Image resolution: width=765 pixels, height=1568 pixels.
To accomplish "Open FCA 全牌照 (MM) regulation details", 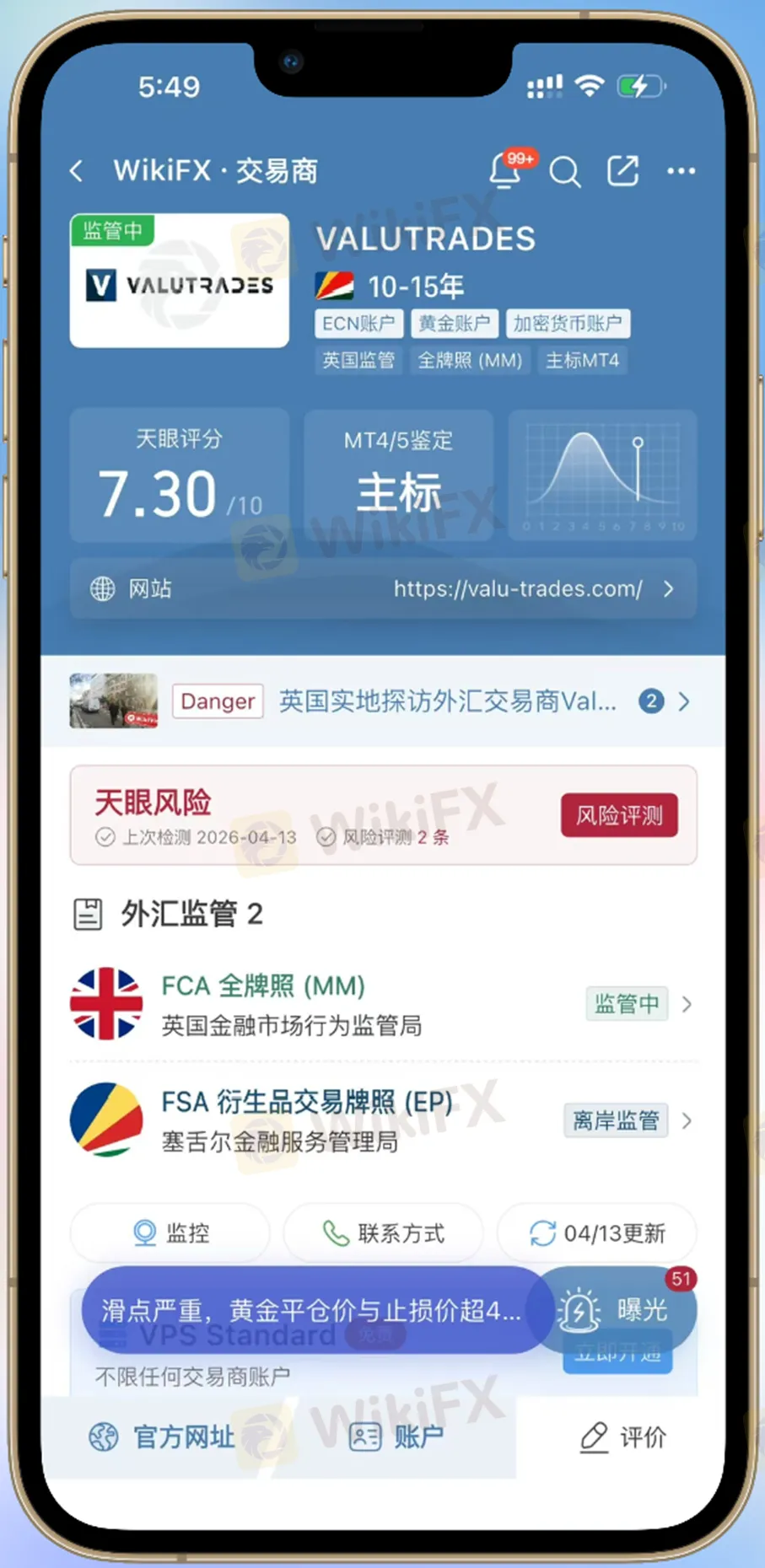I will coord(383,1004).
